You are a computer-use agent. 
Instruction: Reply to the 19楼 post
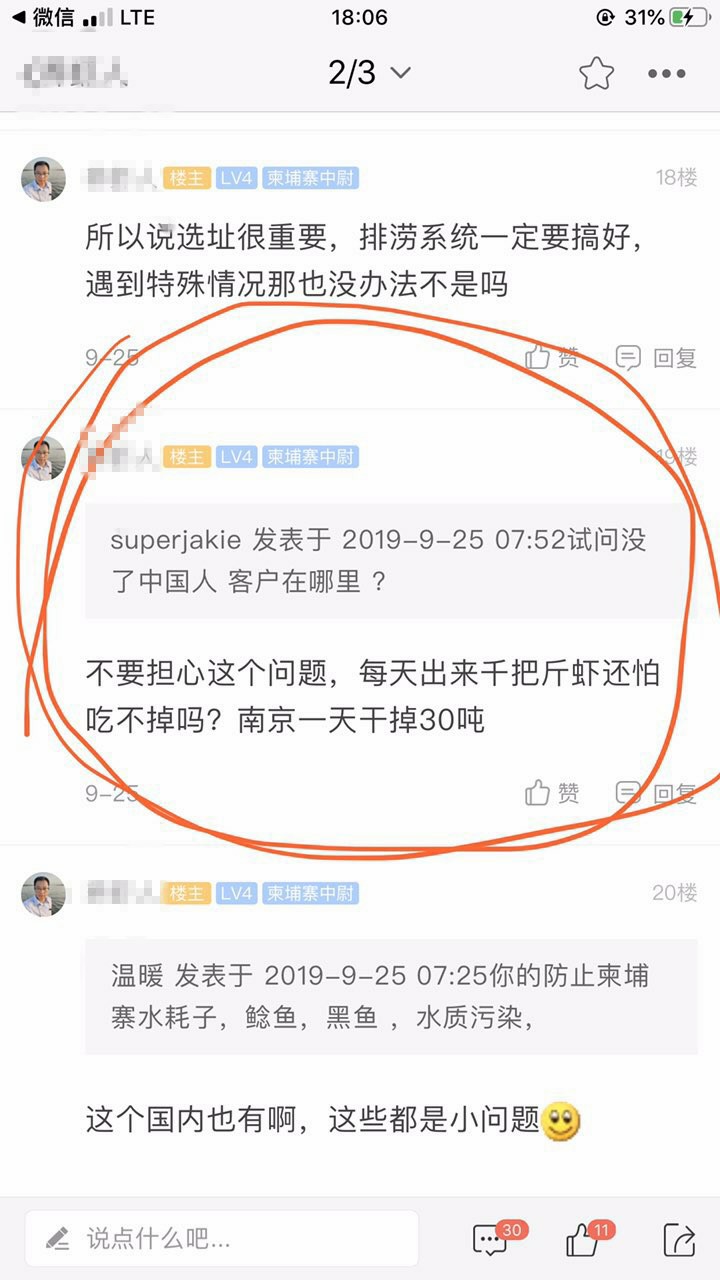[656, 793]
